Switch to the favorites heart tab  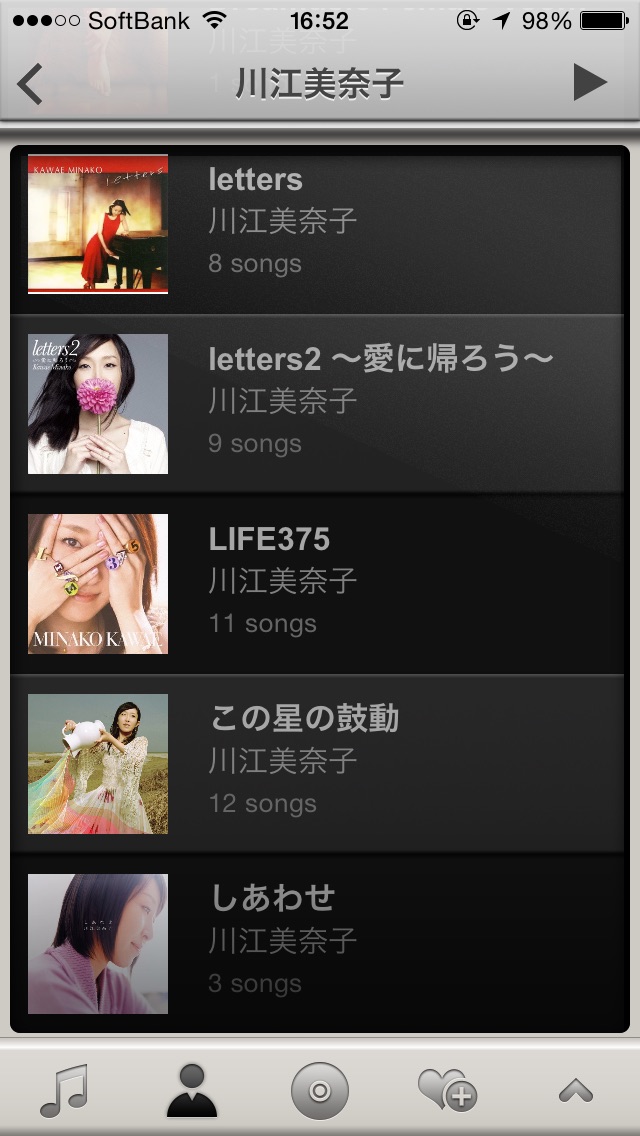[x=447, y=1090]
